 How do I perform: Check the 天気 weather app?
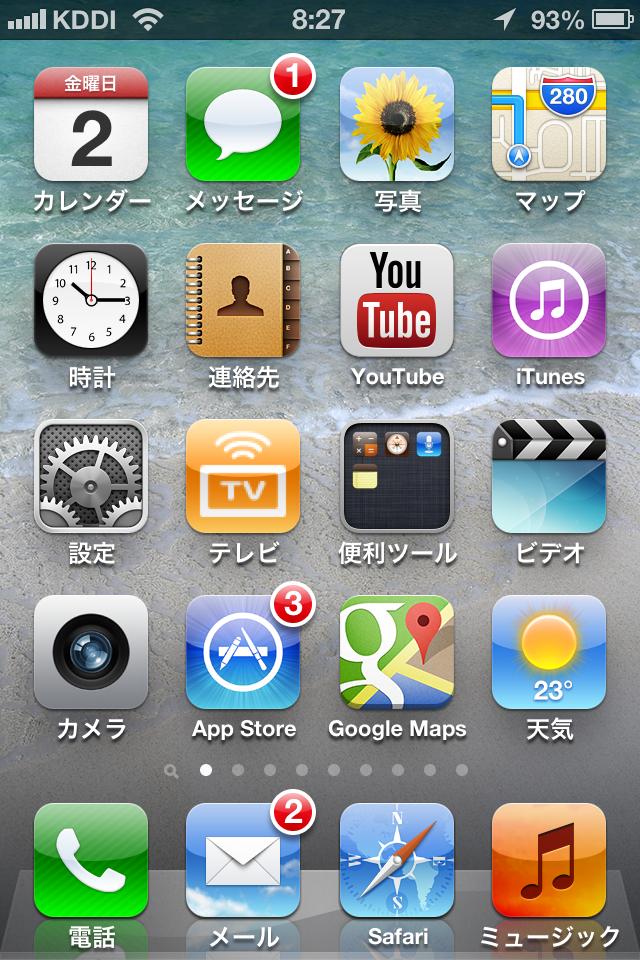click(549, 652)
